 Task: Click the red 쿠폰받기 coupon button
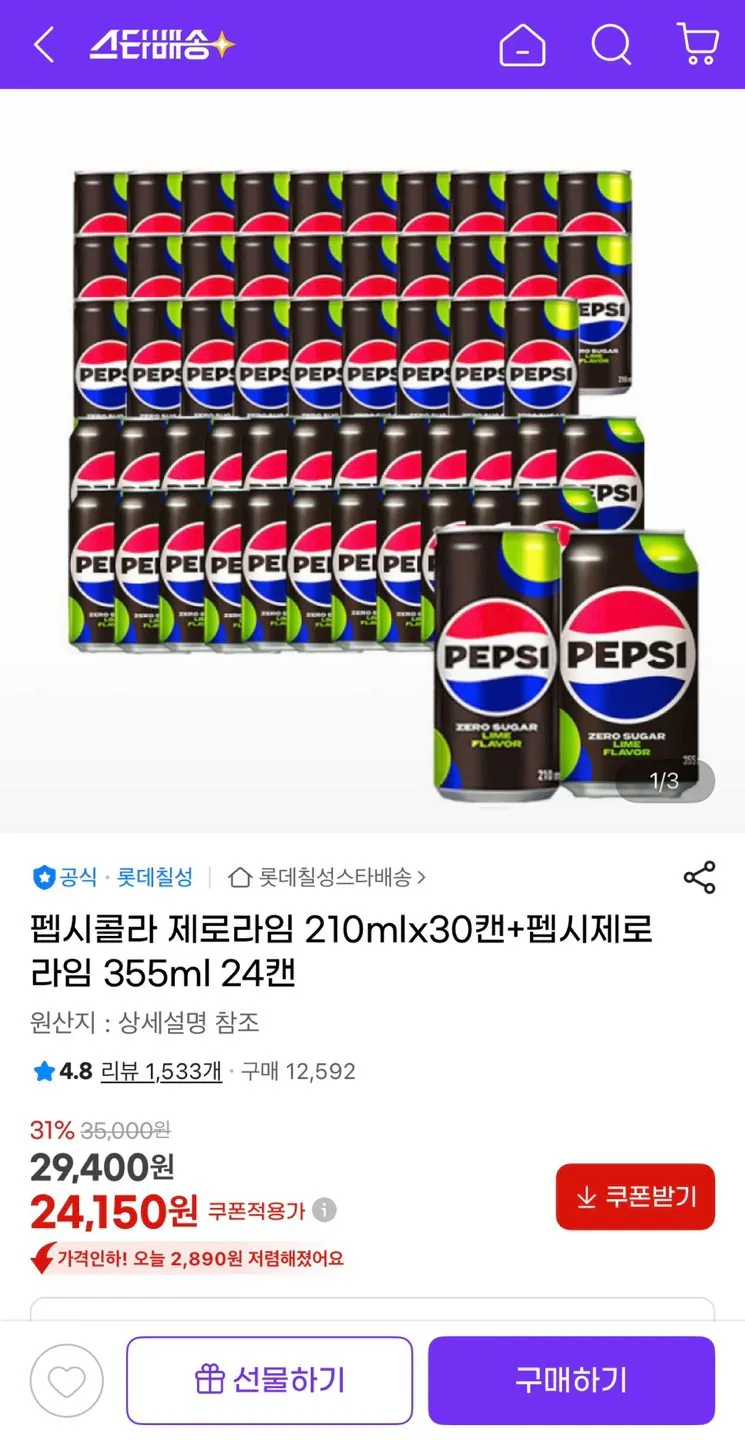(x=635, y=1197)
